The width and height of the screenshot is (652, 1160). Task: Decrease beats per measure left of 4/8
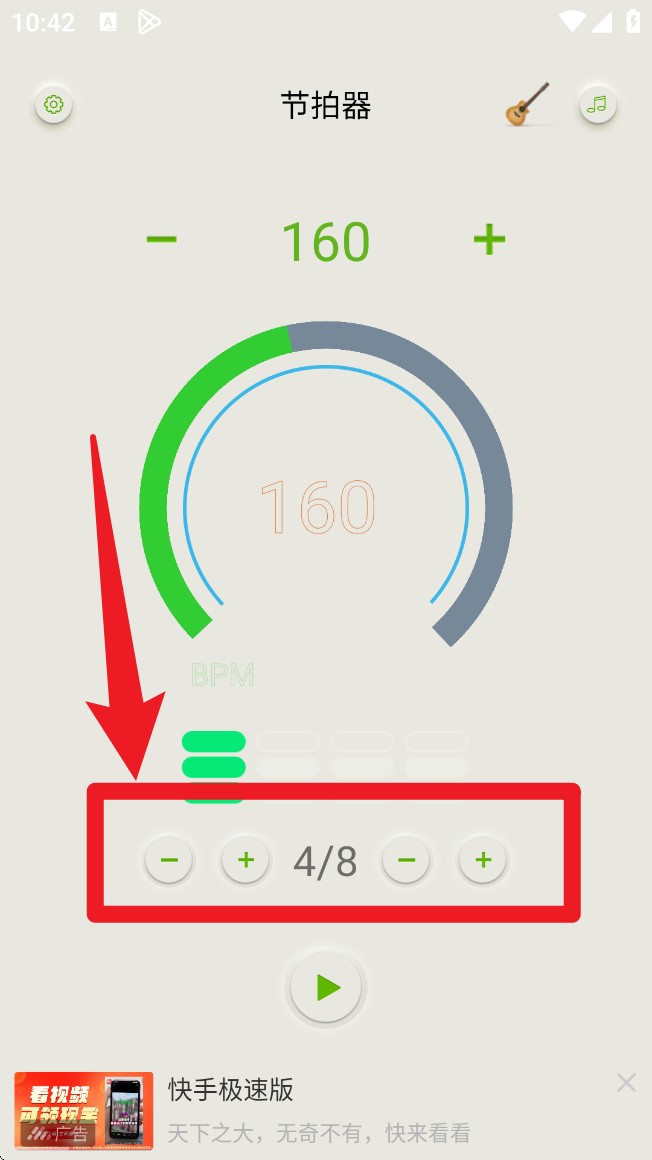[x=169, y=860]
